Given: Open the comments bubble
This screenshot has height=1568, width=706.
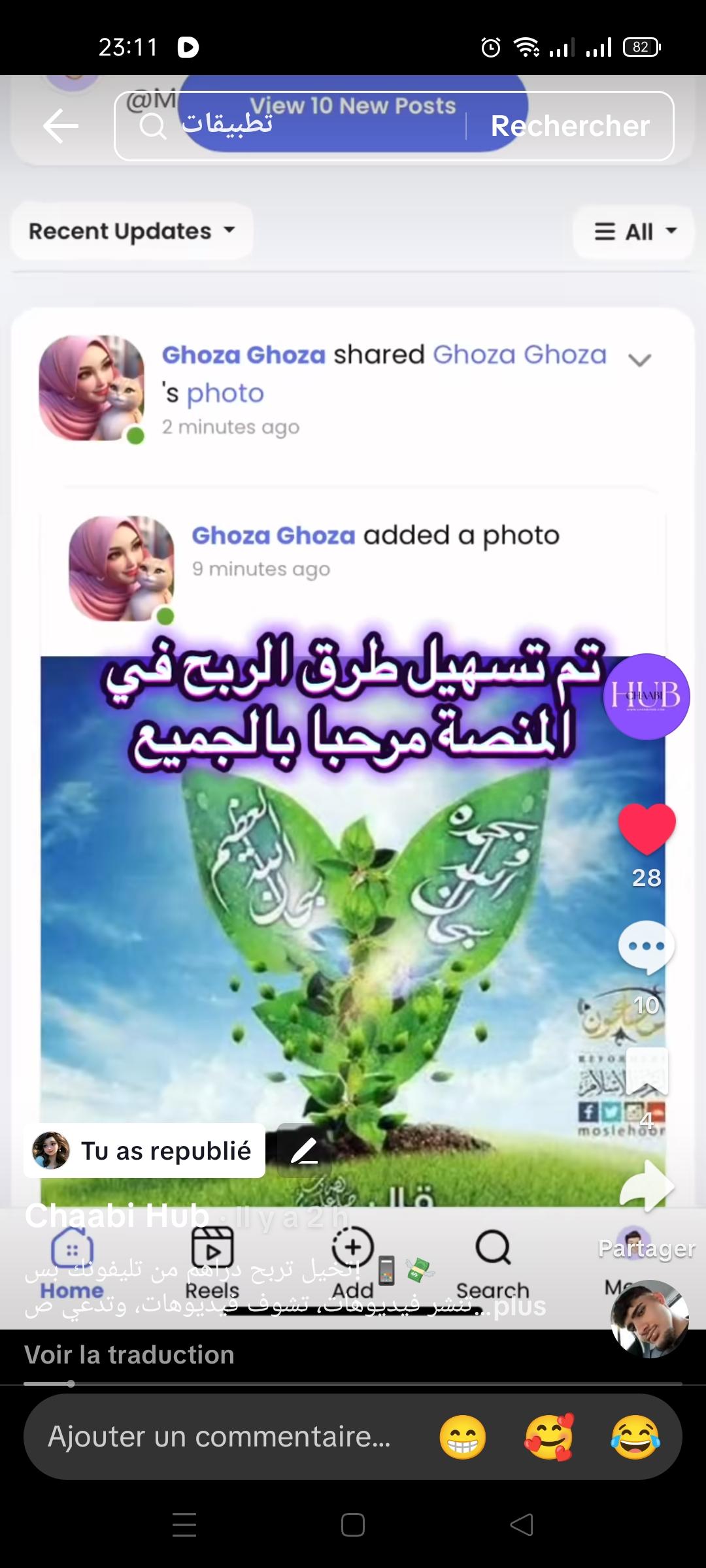Looking at the screenshot, I should (x=647, y=947).
